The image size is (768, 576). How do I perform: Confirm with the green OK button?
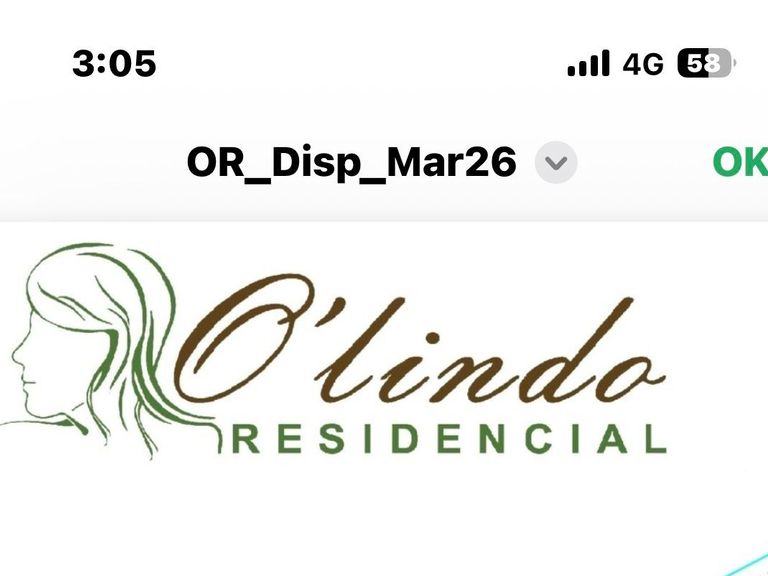(x=741, y=162)
